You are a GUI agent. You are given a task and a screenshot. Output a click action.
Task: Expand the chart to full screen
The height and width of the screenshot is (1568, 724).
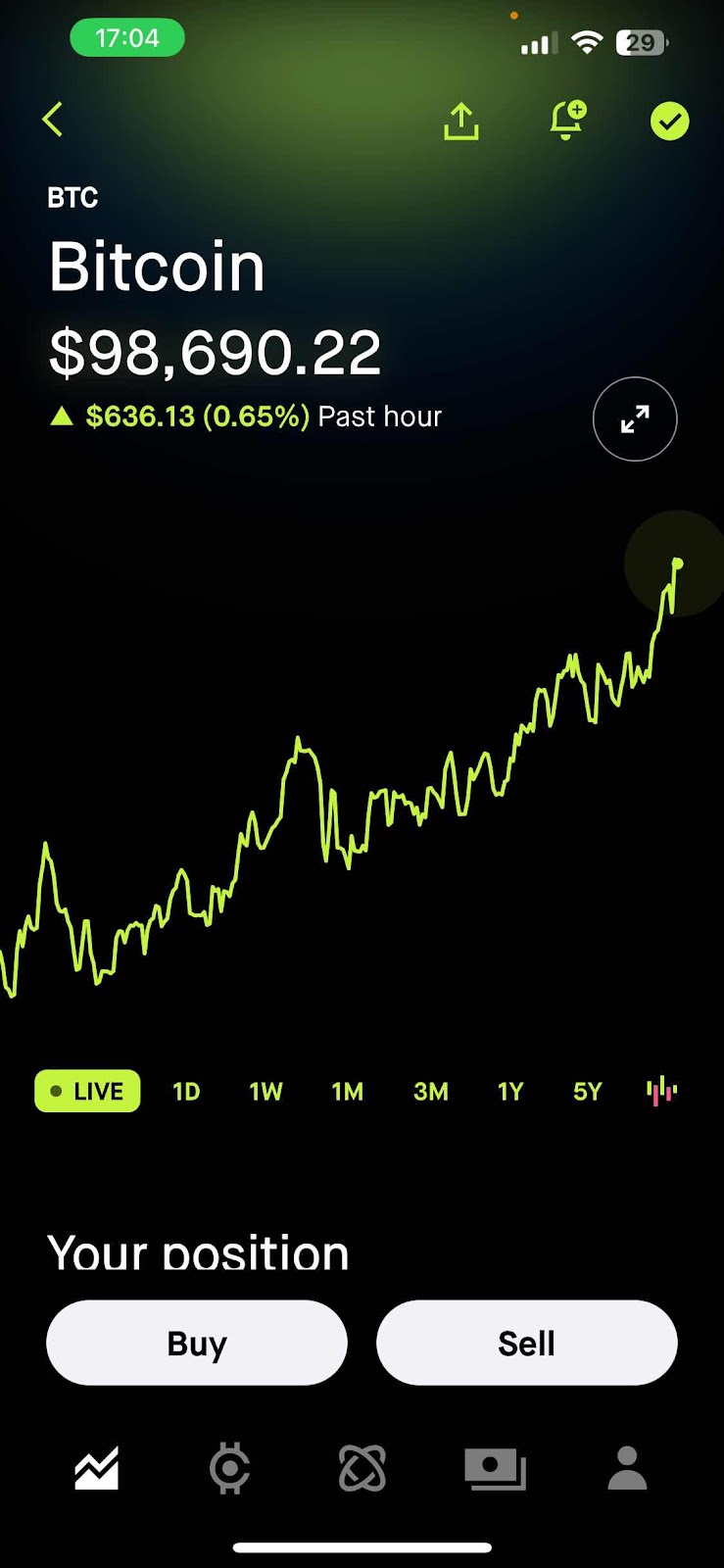(635, 419)
